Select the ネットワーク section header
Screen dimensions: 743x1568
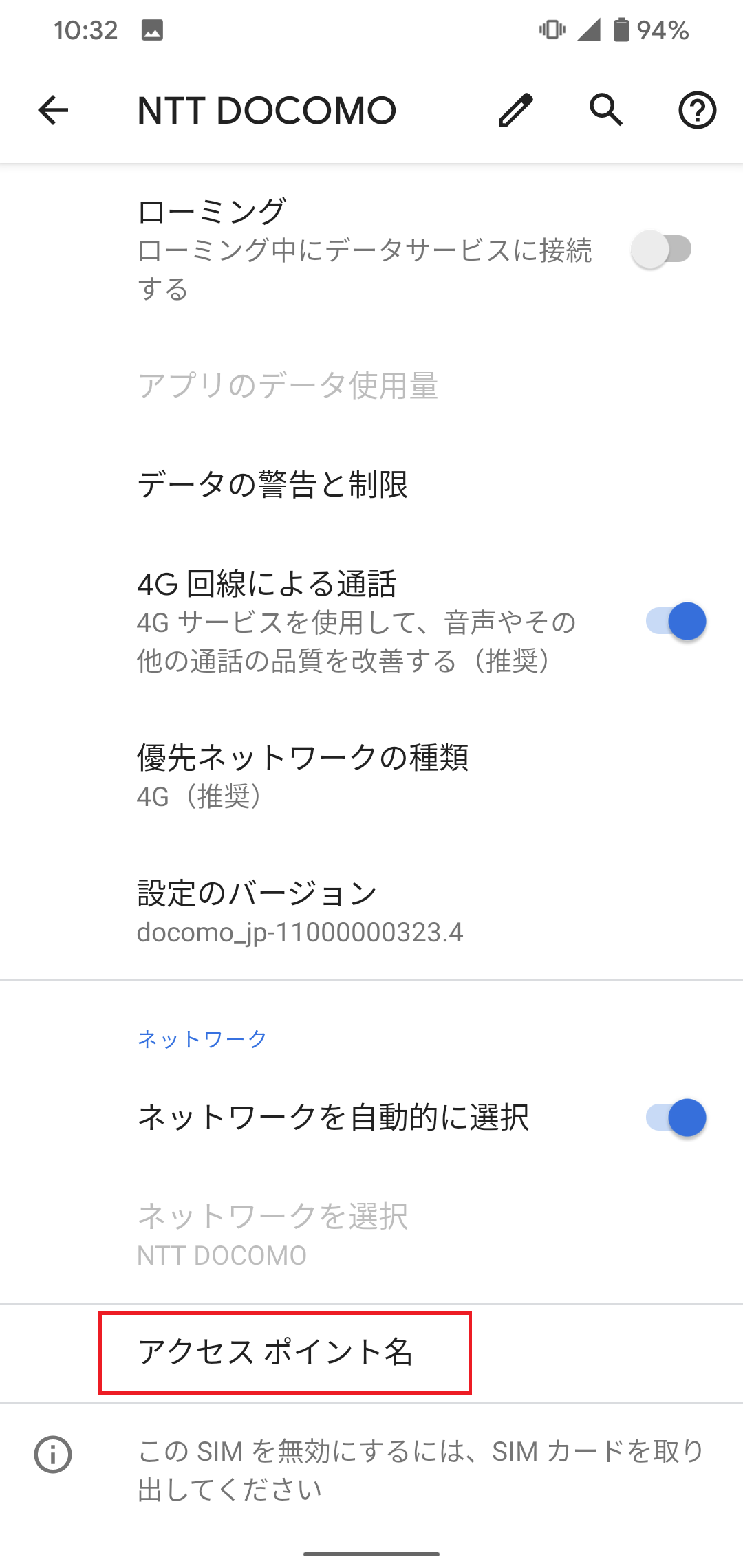tap(200, 1038)
